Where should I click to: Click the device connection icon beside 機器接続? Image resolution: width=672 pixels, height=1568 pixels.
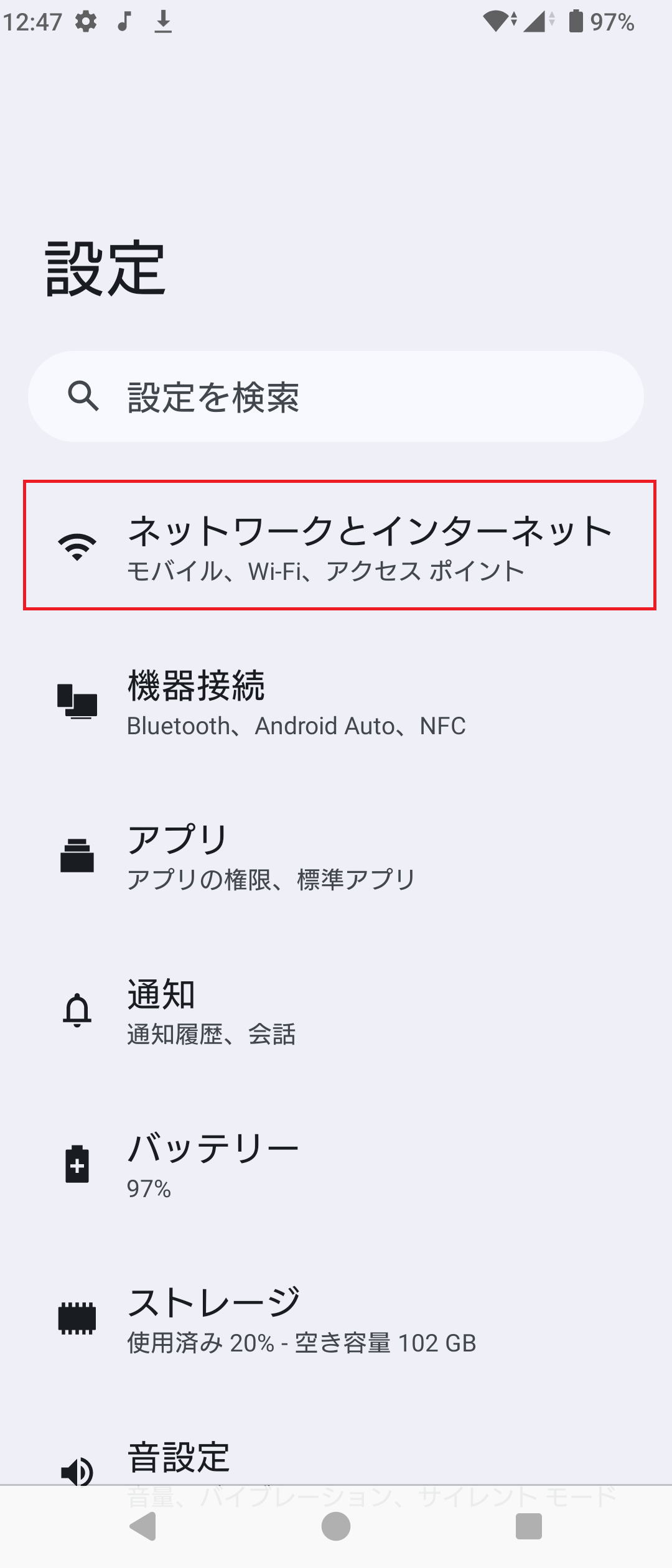pyautogui.click(x=76, y=701)
